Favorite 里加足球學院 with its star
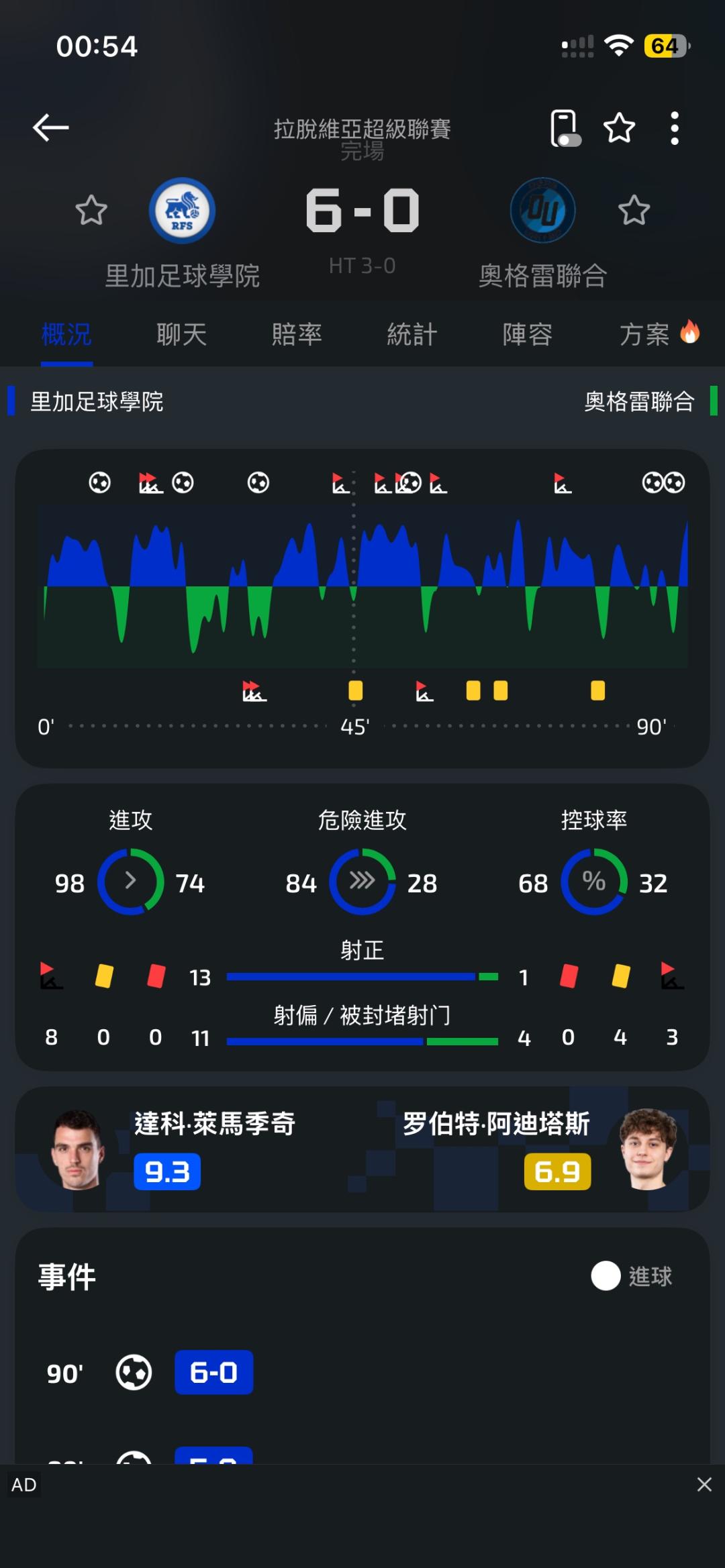Screen dimensions: 725x1568 (91, 210)
